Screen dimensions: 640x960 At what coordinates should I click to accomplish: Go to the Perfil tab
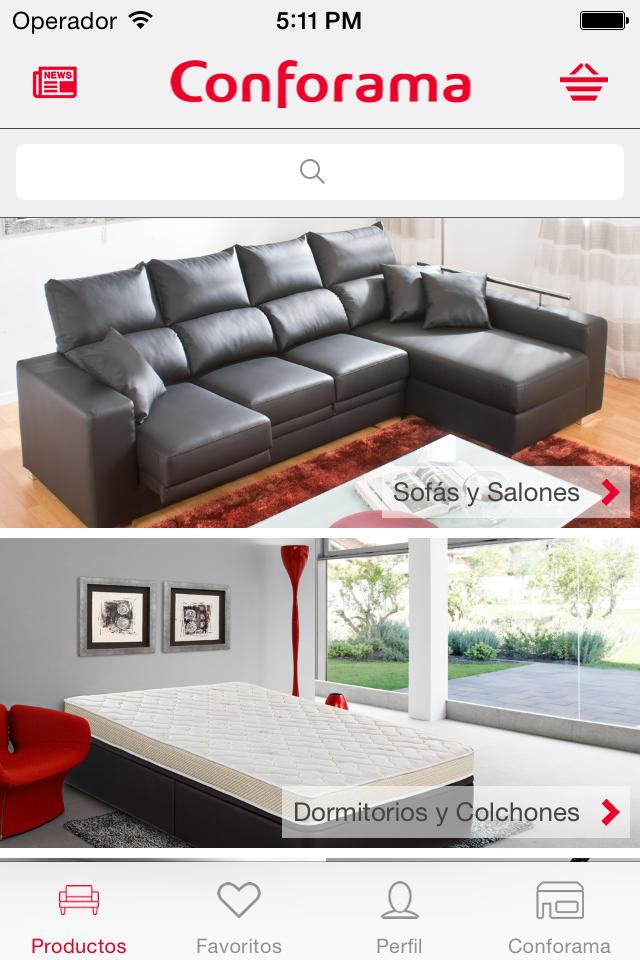399,916
